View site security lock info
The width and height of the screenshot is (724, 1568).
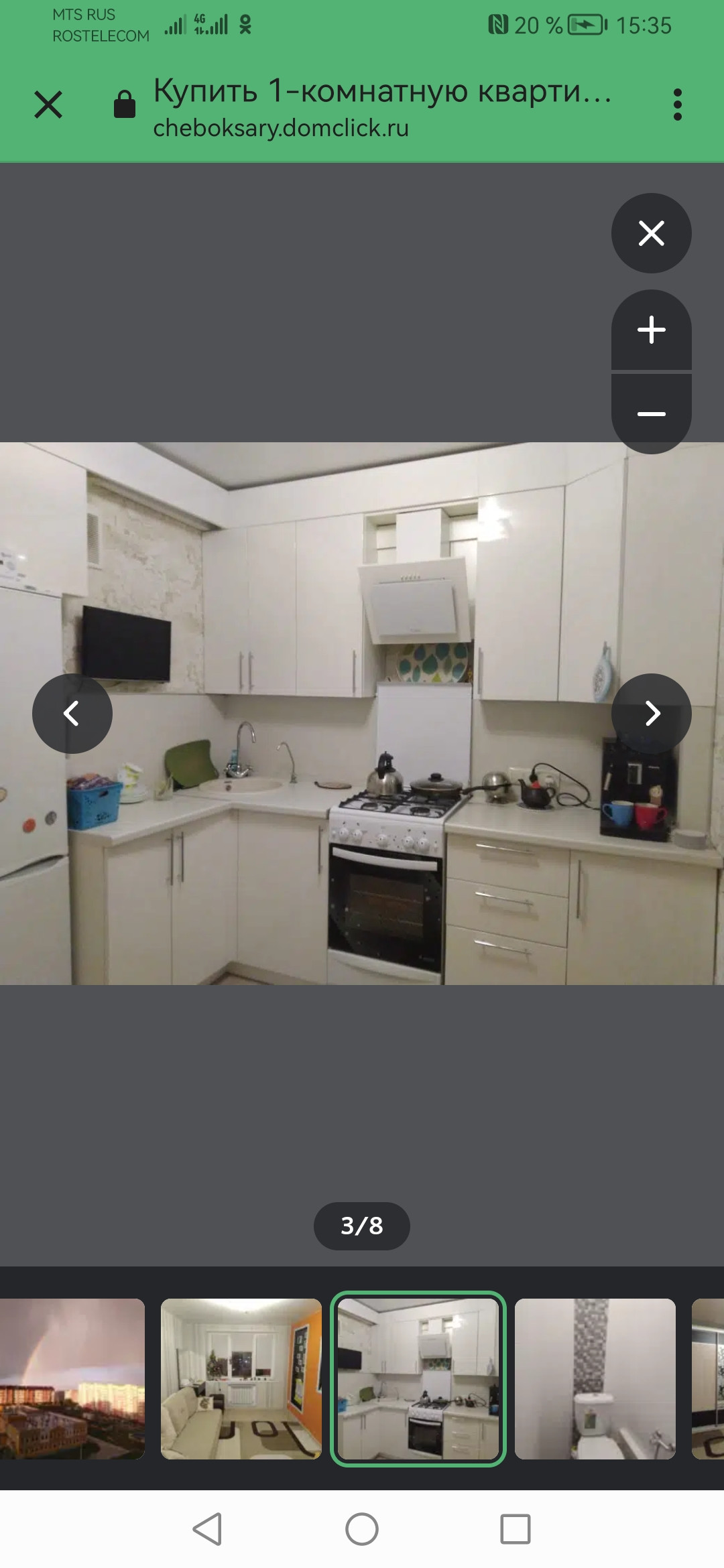(125, 105)
